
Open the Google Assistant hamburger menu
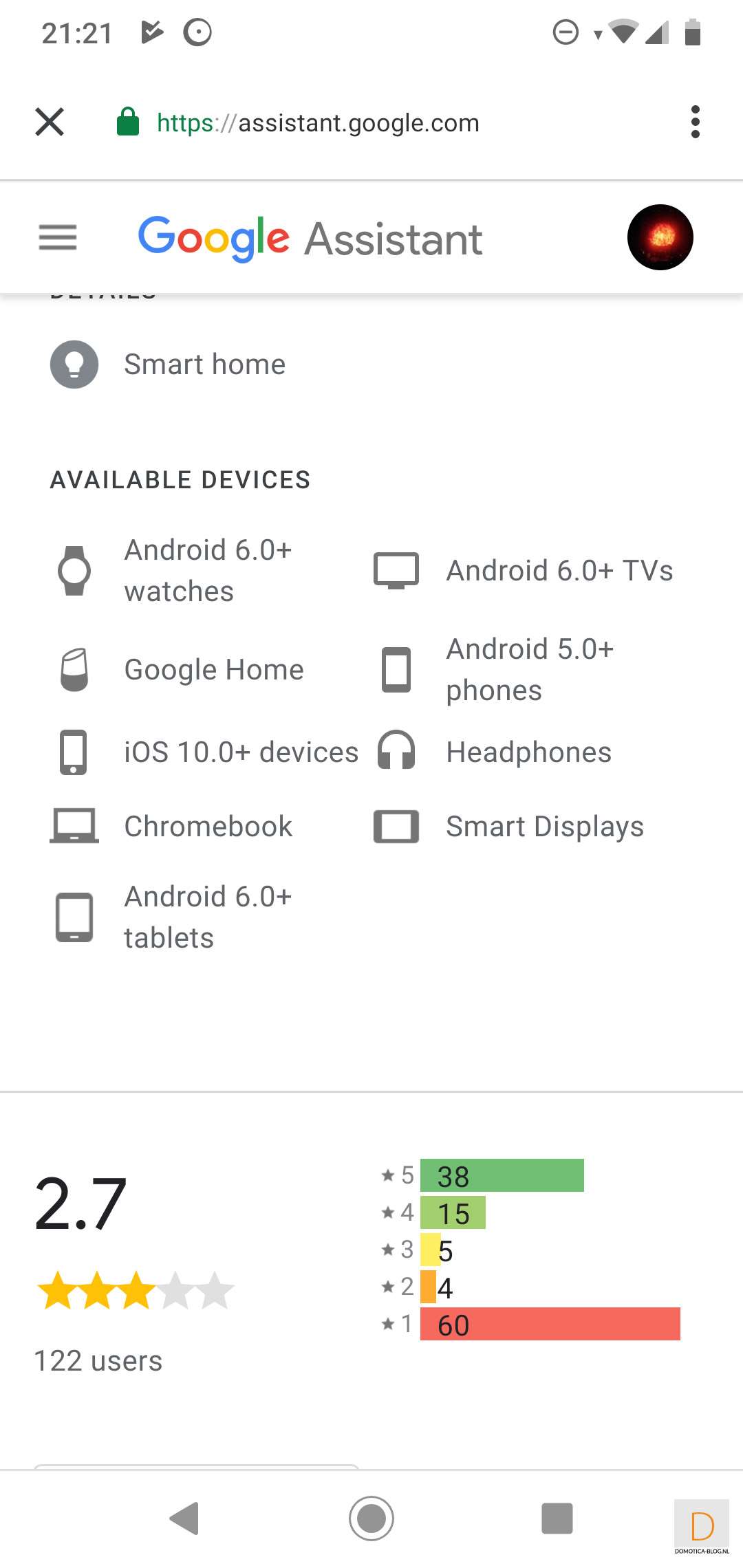(x=58, y=237)
